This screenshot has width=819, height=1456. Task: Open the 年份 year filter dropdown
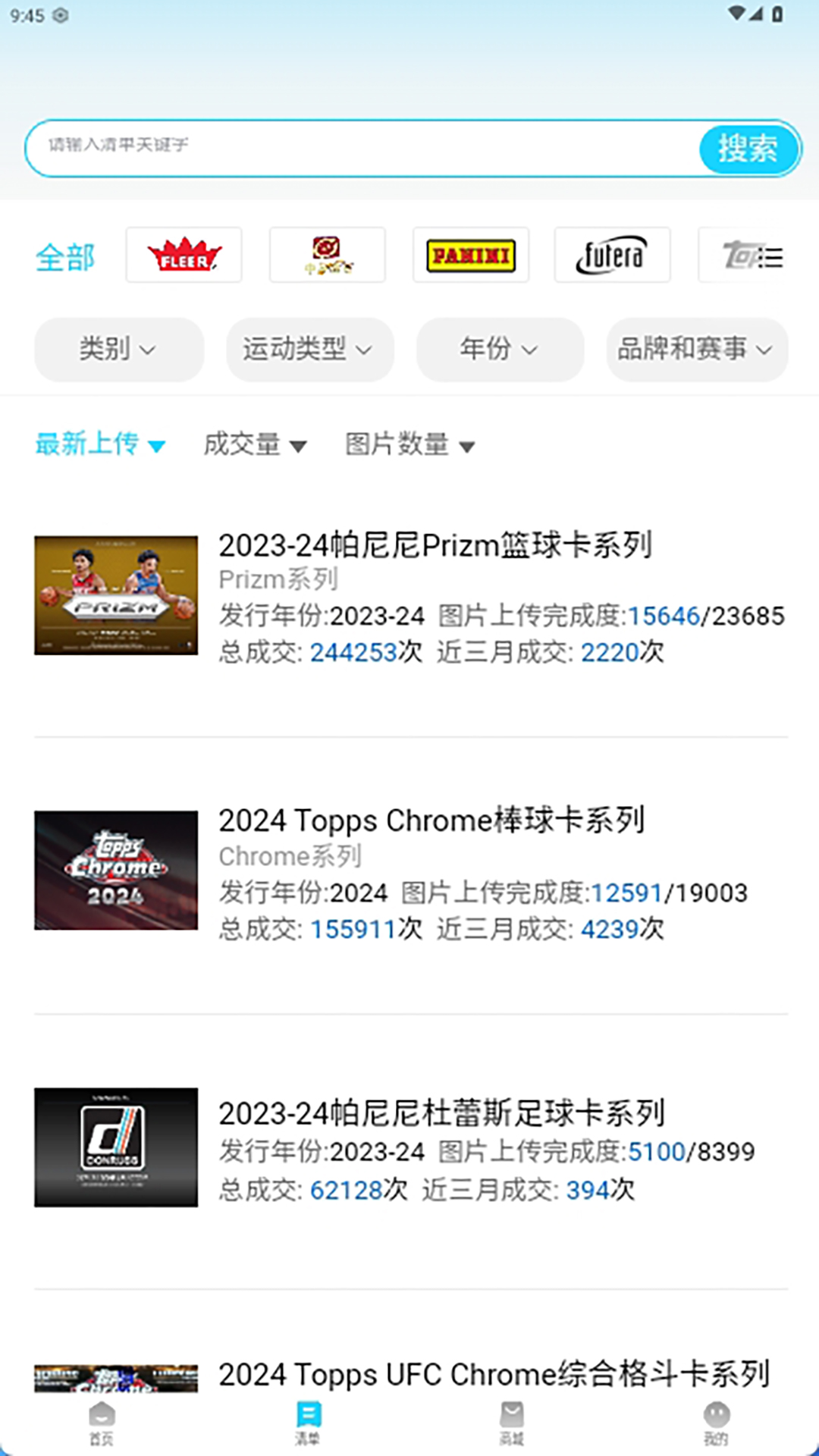pos(499,350)
